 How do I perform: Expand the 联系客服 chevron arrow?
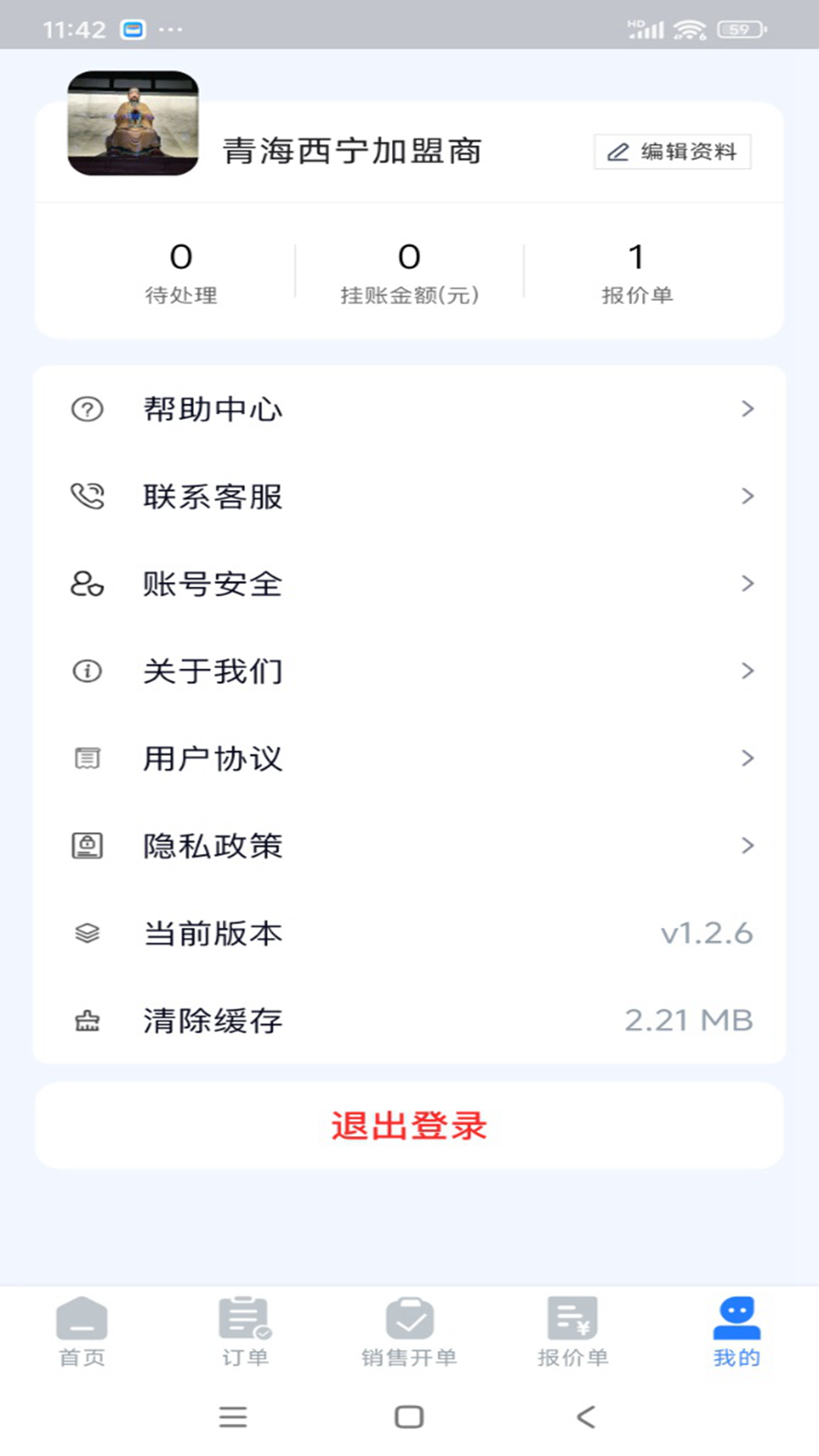(x=749, y=496)
